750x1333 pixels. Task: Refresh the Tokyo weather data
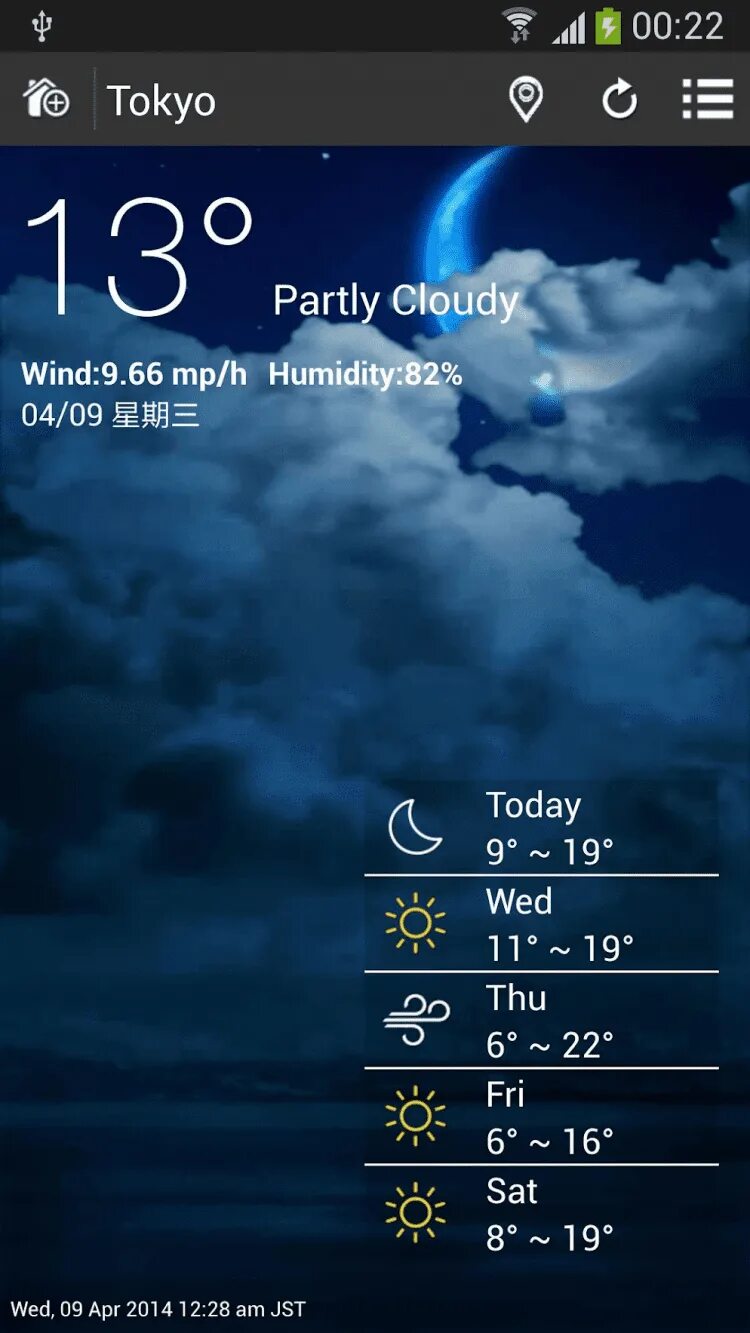pyautogui.click(x=619, y=100)
